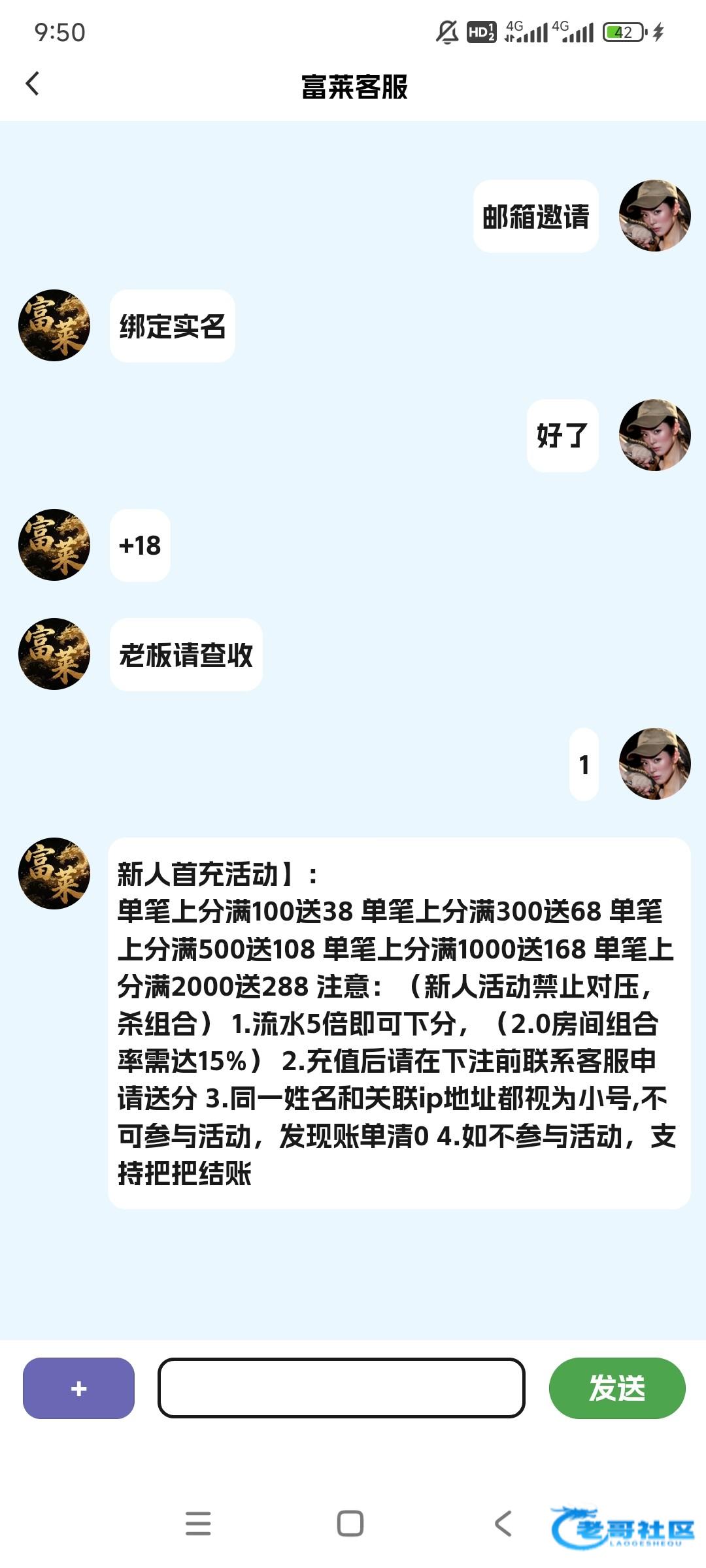Tap the green 发送 send button
The width and height of the screenshot is (706, 1568).
coord(616,1388)
